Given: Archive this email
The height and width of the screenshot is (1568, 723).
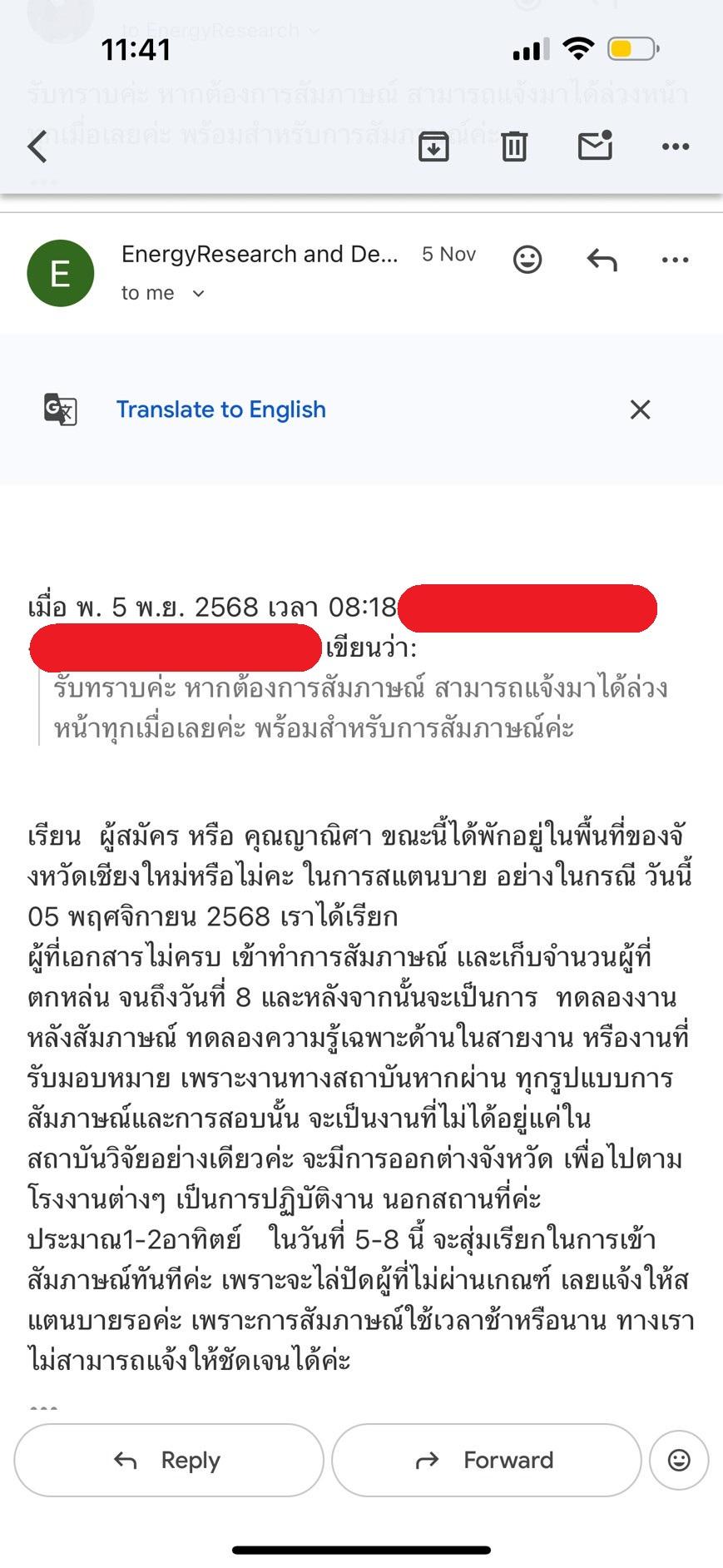Looking at the screenshot, I should [433, 146].
